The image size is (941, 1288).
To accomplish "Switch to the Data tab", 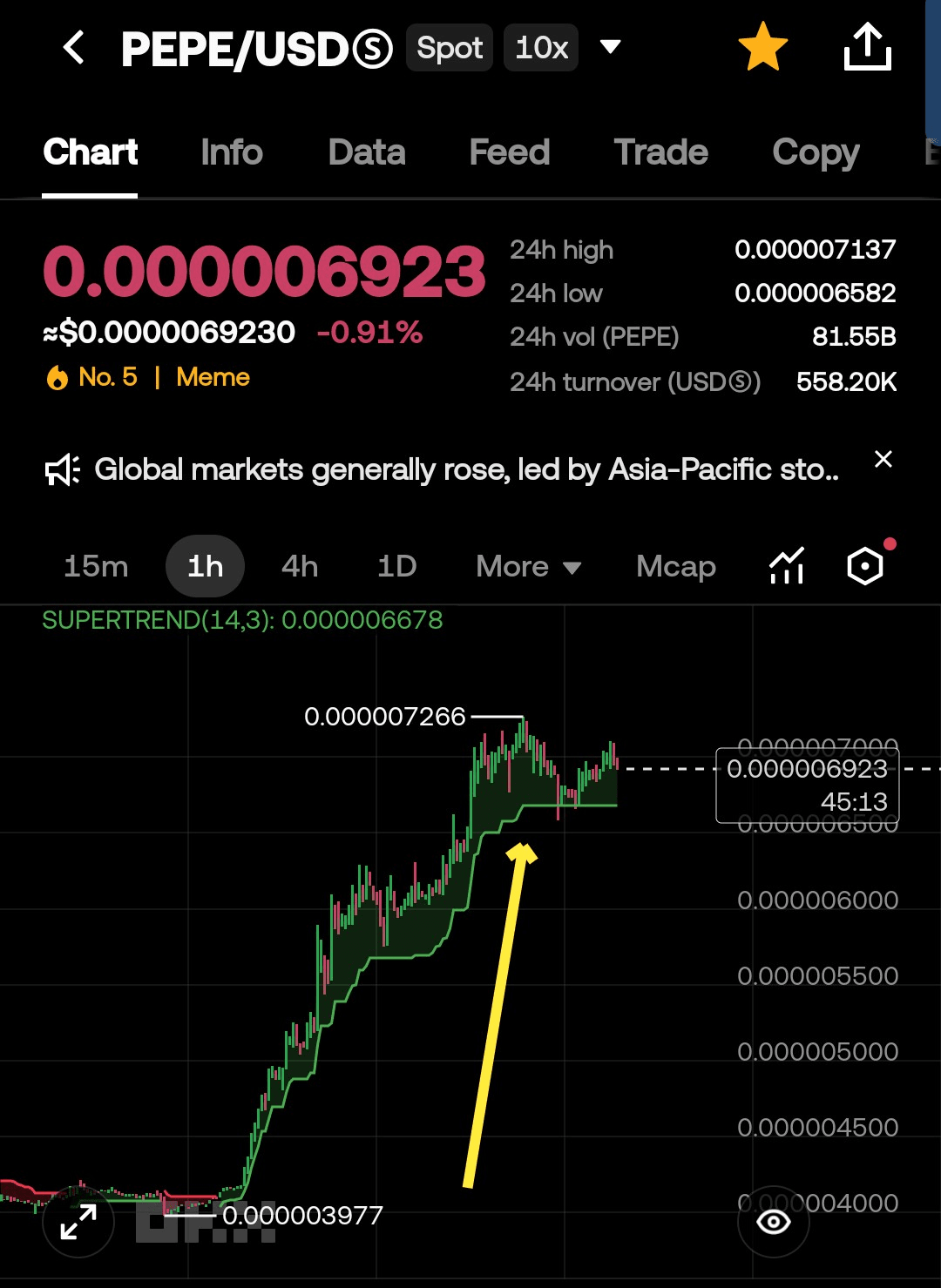I will pyautogui.click(x=367, y=152).
